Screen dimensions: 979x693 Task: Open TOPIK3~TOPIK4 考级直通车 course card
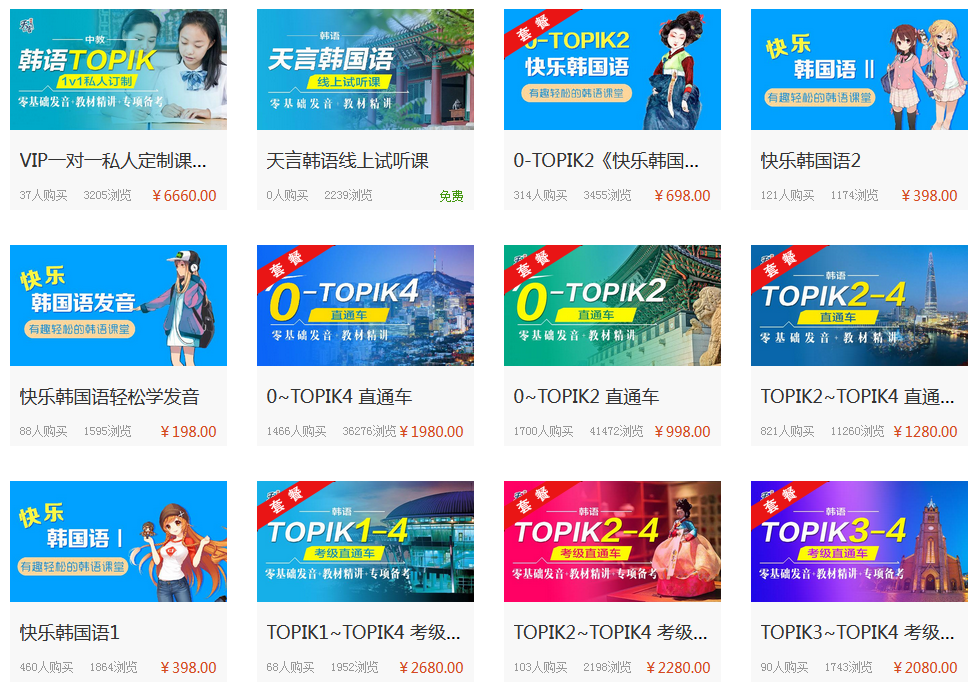pyautogui.click(x=859, y=542)
